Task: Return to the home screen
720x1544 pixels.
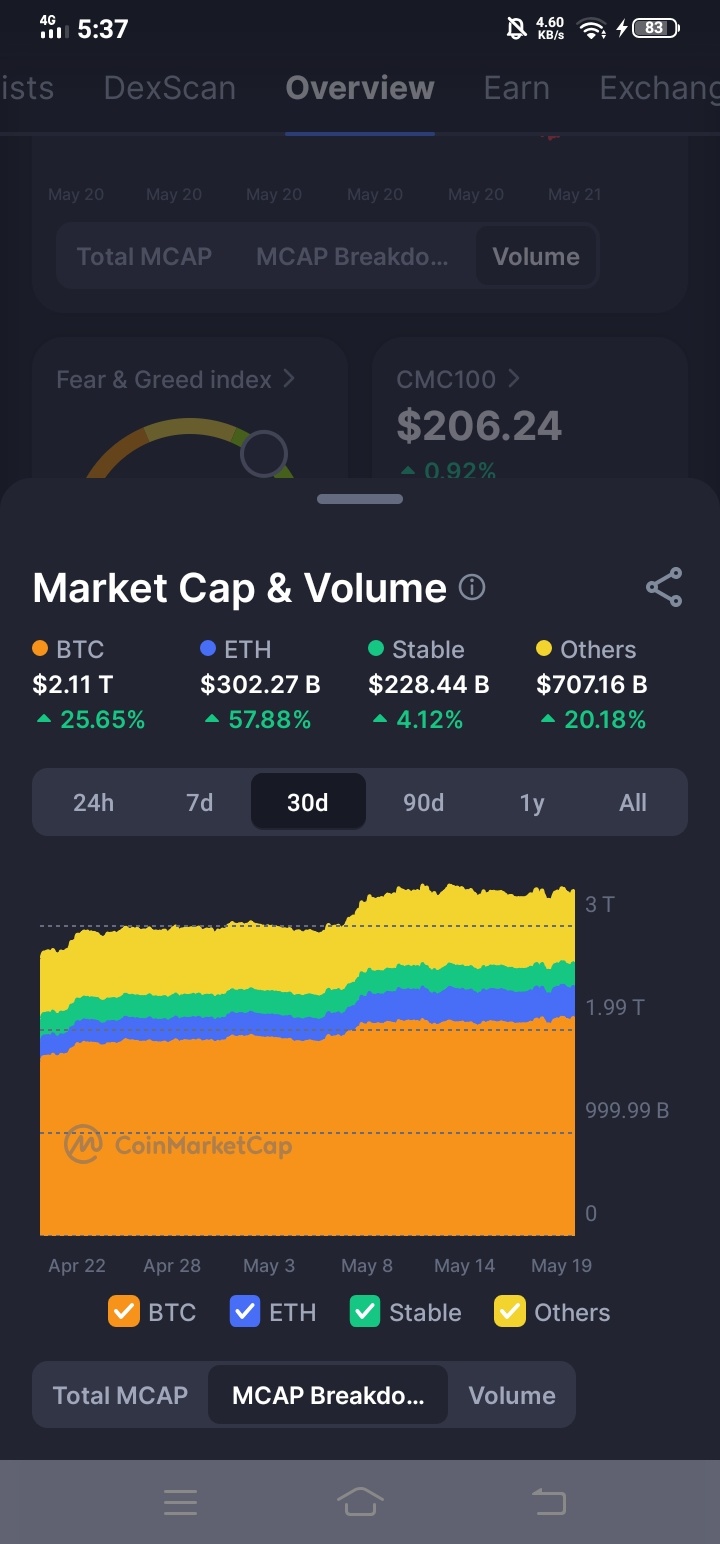Action: pos(360,1501)
